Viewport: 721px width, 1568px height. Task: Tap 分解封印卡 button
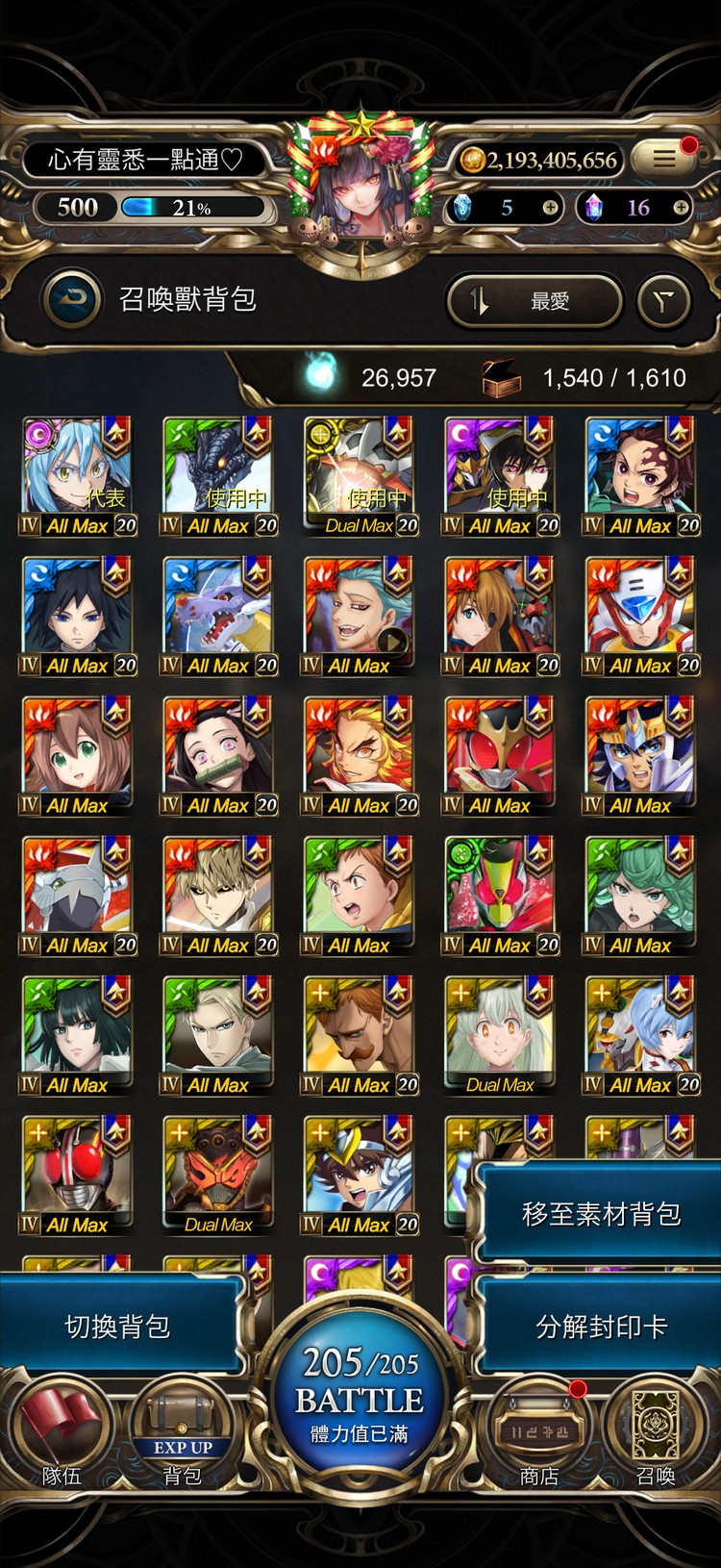point(600,1327)
